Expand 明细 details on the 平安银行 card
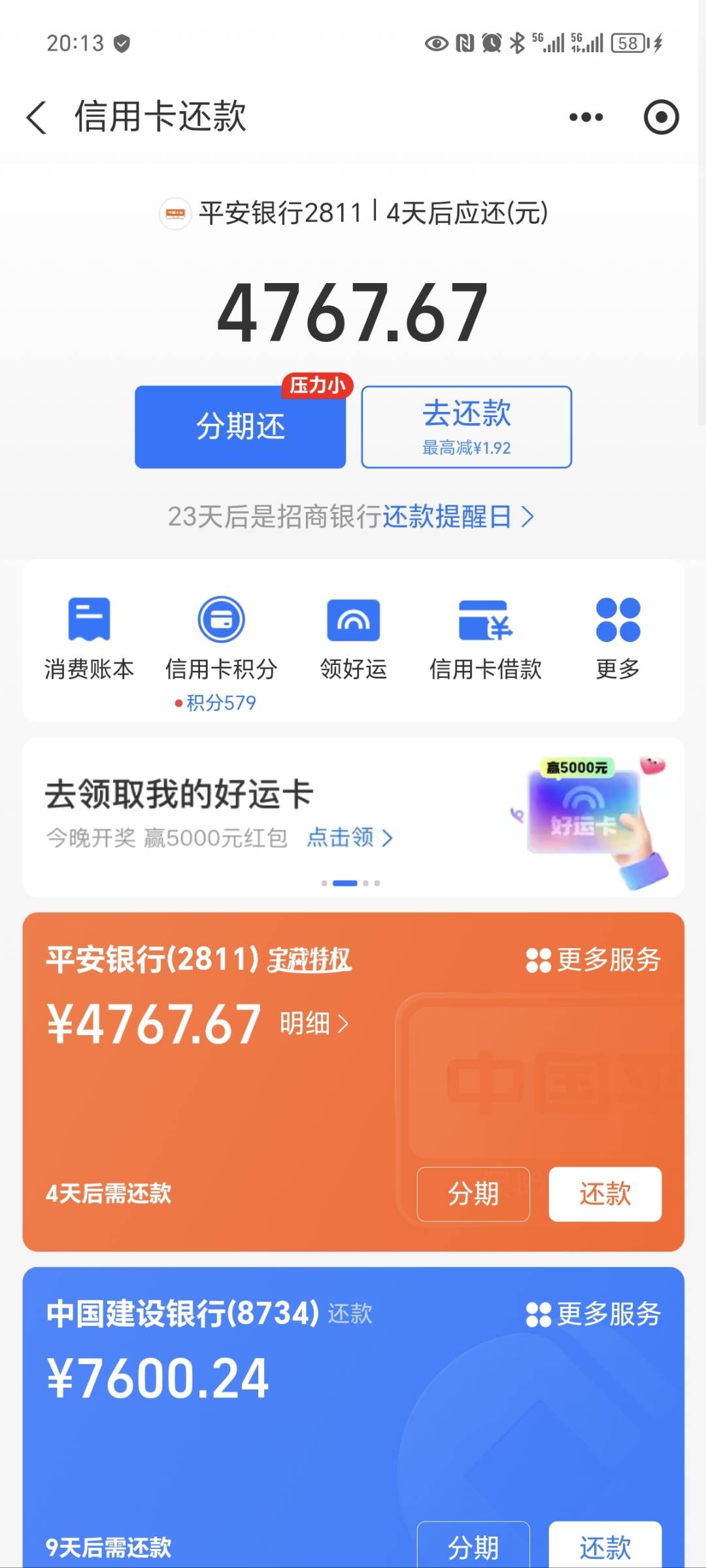Image resolution: width=706 pixels, height=1568 pixels. click(314, 1025)
